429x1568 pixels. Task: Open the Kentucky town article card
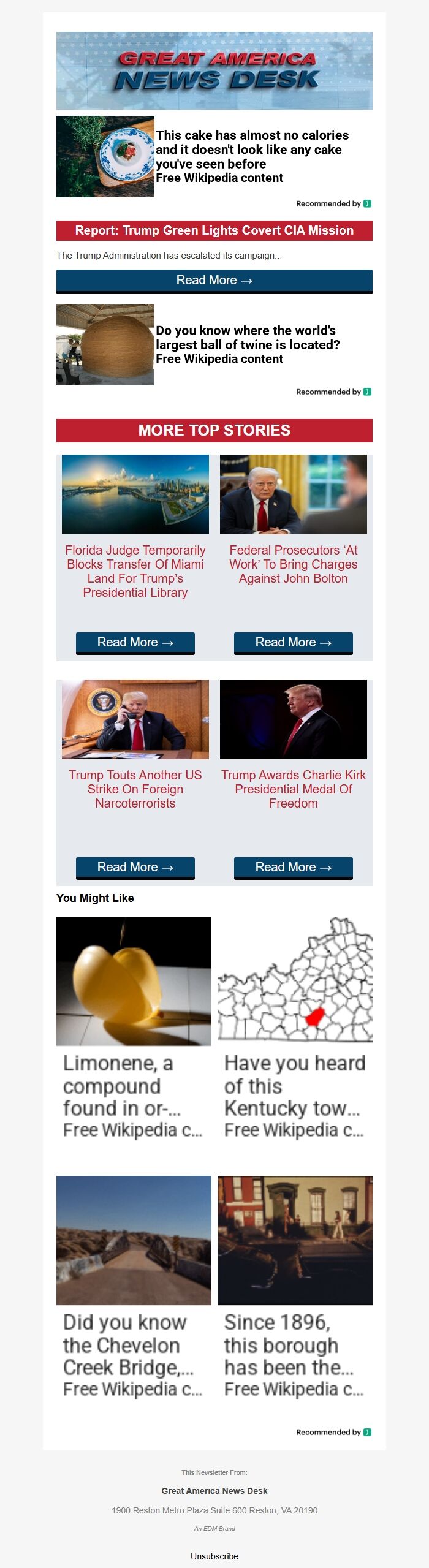pyautogui.click(x=295, y=1029)
